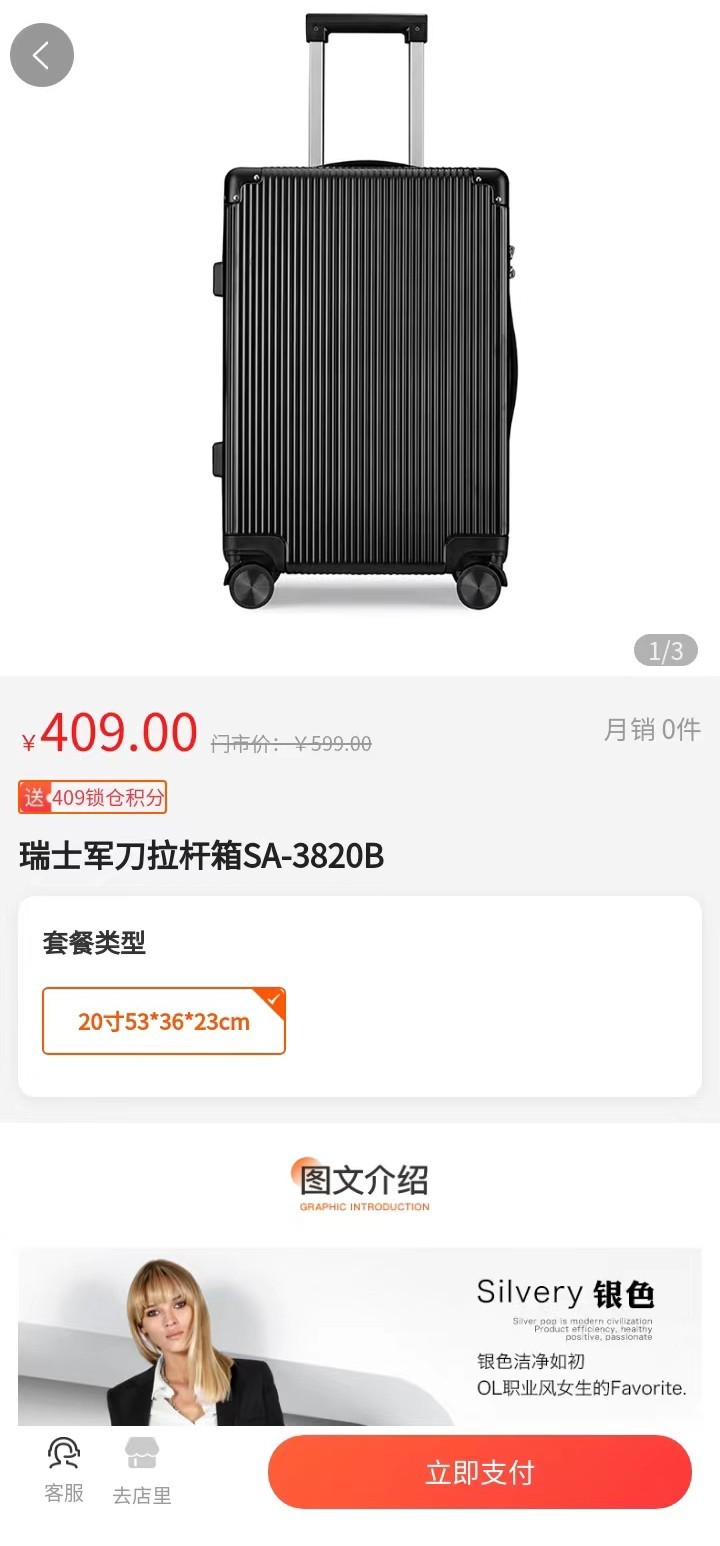The image size is (720, 1546).
Task: Select the 20寸53*36*23cm package option
Action: (x=164, y=1021)
